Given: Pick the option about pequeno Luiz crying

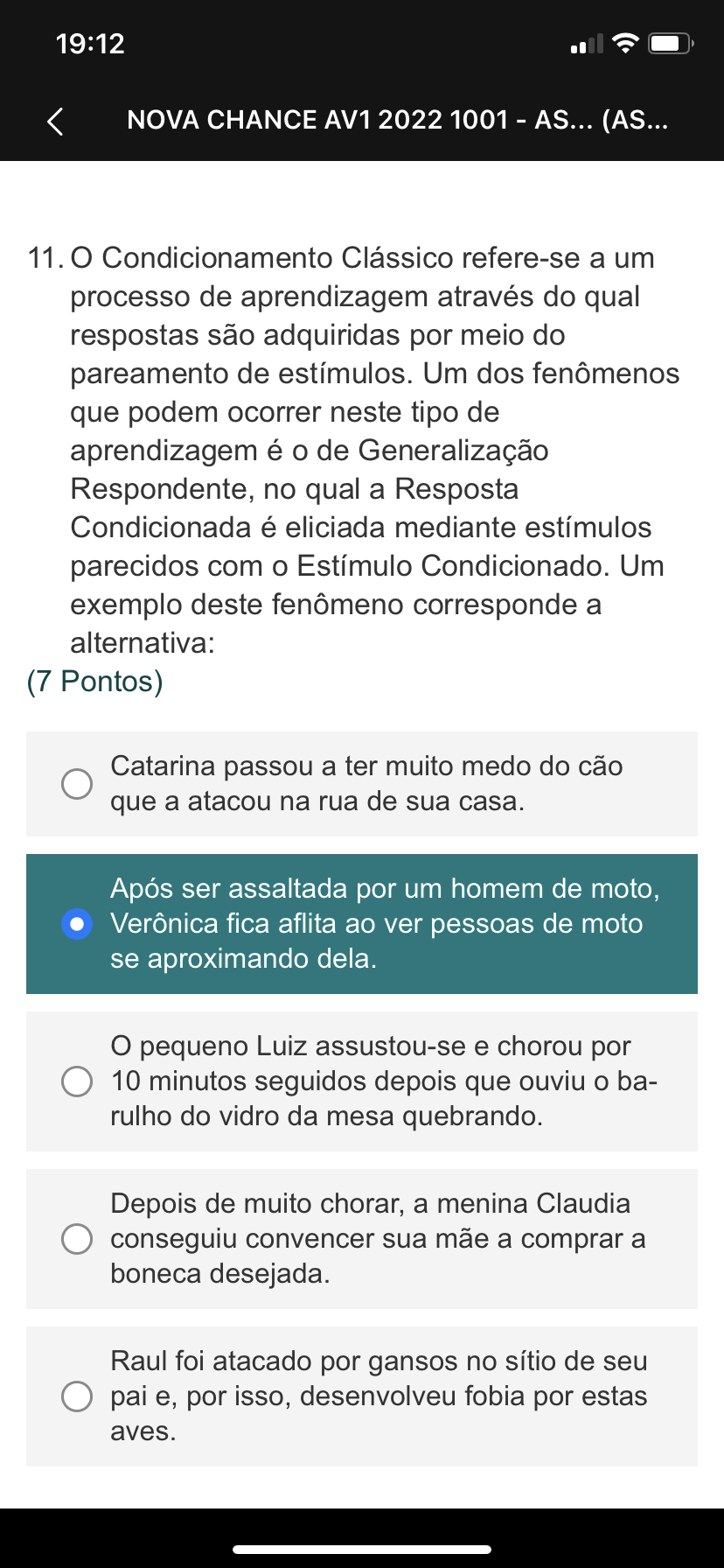Looking at the screenshot, I should (x=77, y=1081).
